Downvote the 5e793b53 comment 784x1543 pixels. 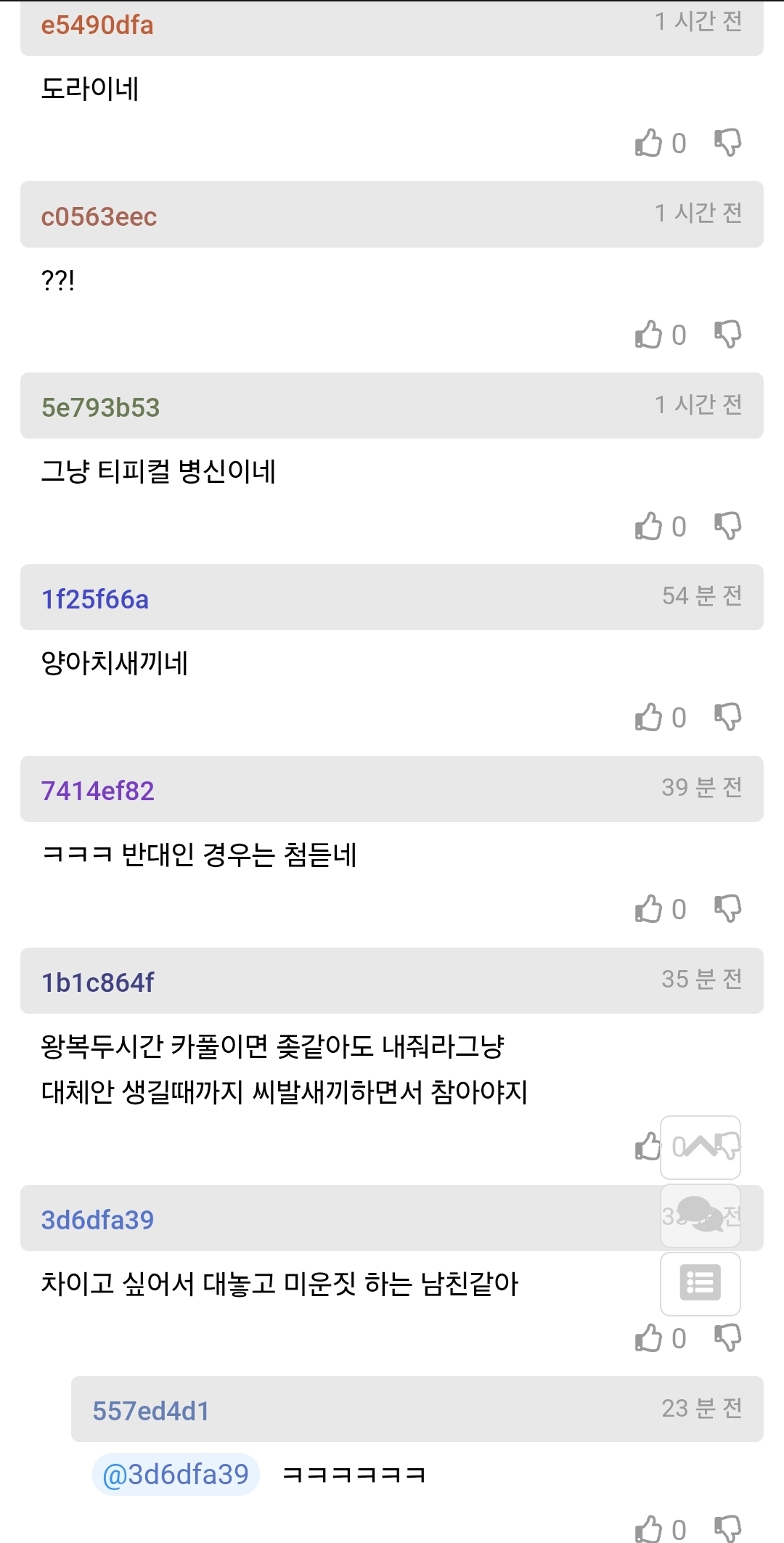point(727,526)
